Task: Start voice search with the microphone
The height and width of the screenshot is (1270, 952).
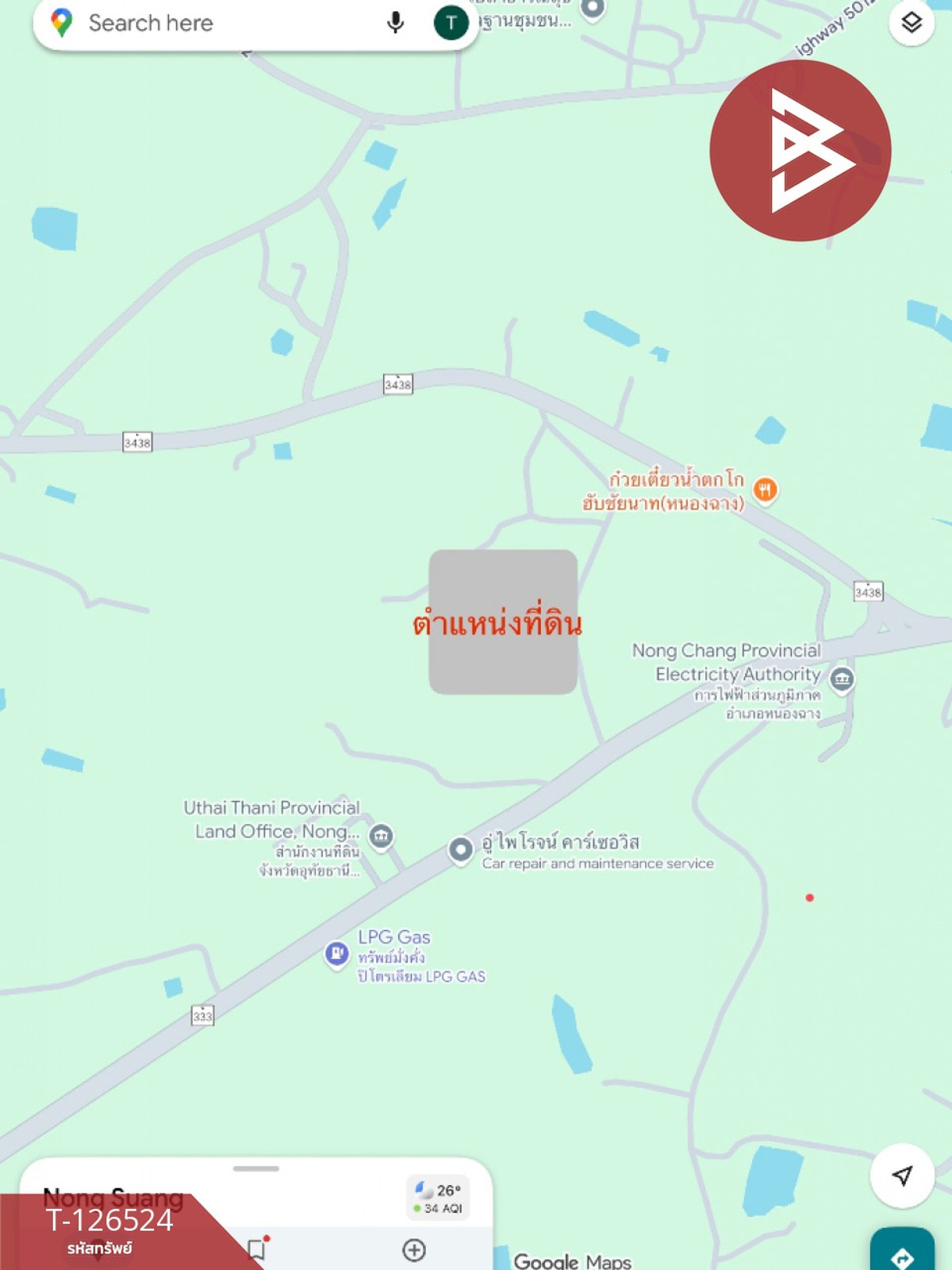Action: coord(395,23)
